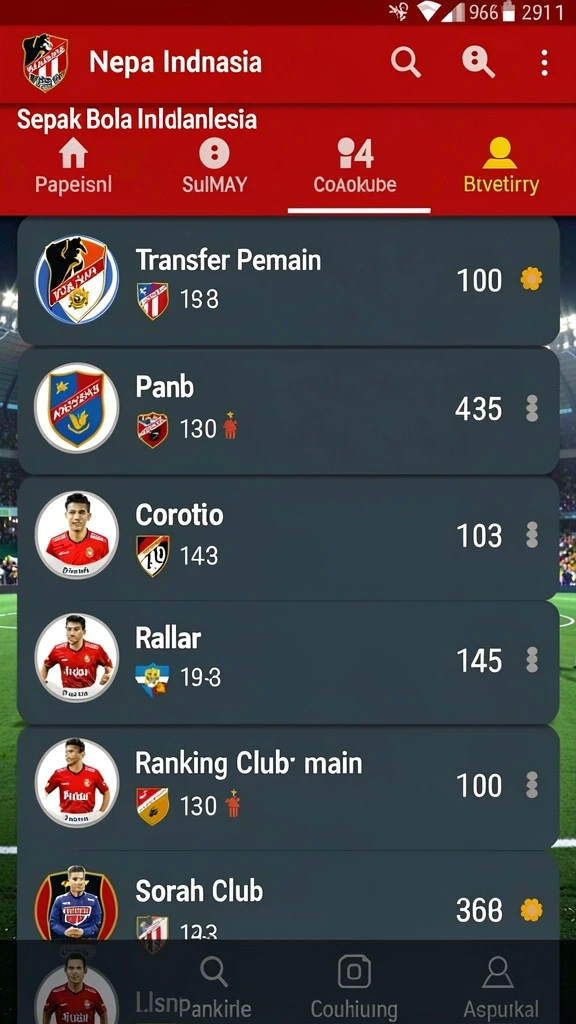576x1024 pixels.
Task: Open the search magnifier in the app bar
Action: pyautogui.click(x=406, y=63)
